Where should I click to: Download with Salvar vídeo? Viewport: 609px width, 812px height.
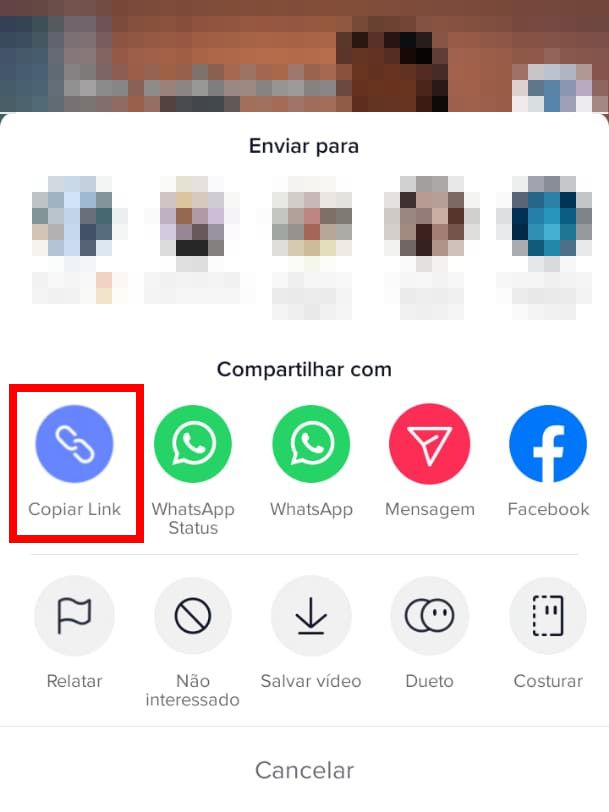(311, 616)
